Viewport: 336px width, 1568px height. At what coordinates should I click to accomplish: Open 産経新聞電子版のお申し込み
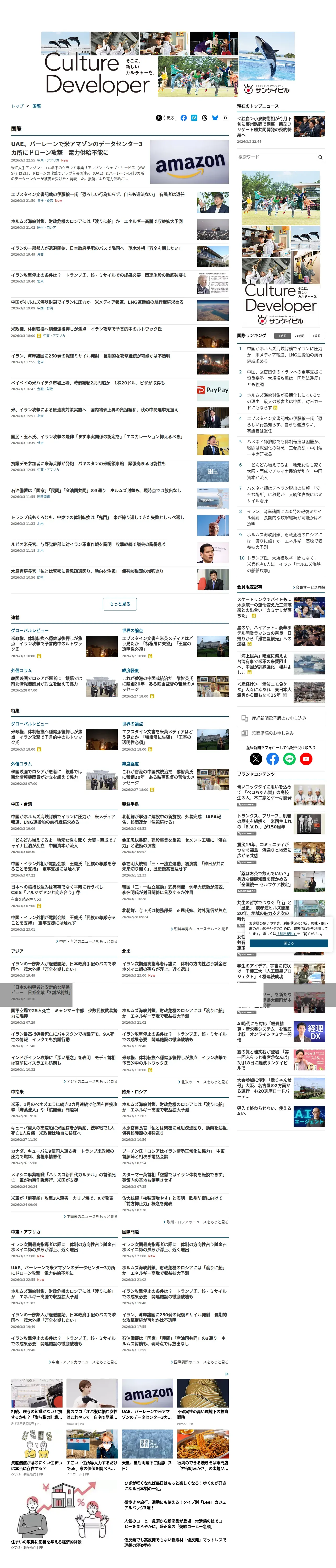coord(281,718)
